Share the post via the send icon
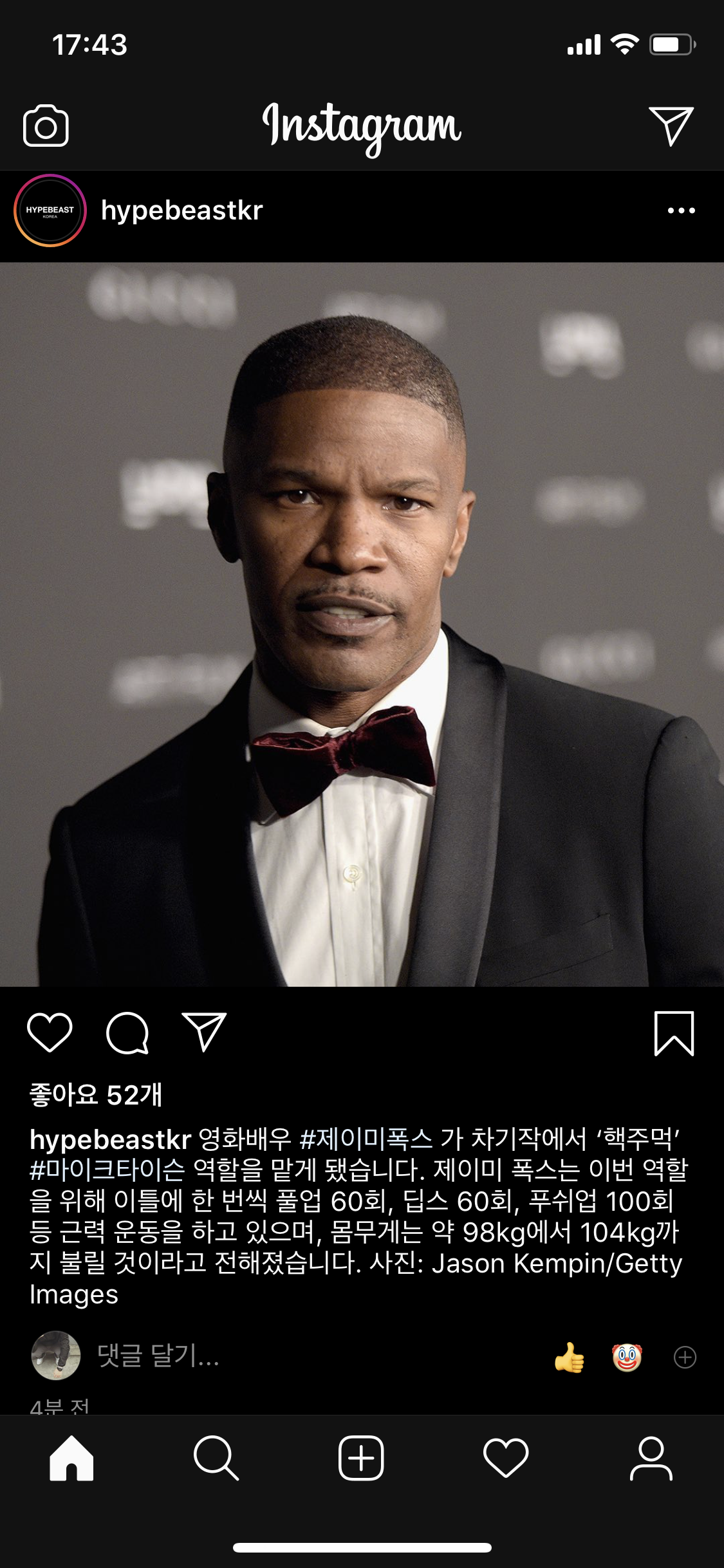The width and height of the screenshot is (724, 1568). (x=204, y=1032)
